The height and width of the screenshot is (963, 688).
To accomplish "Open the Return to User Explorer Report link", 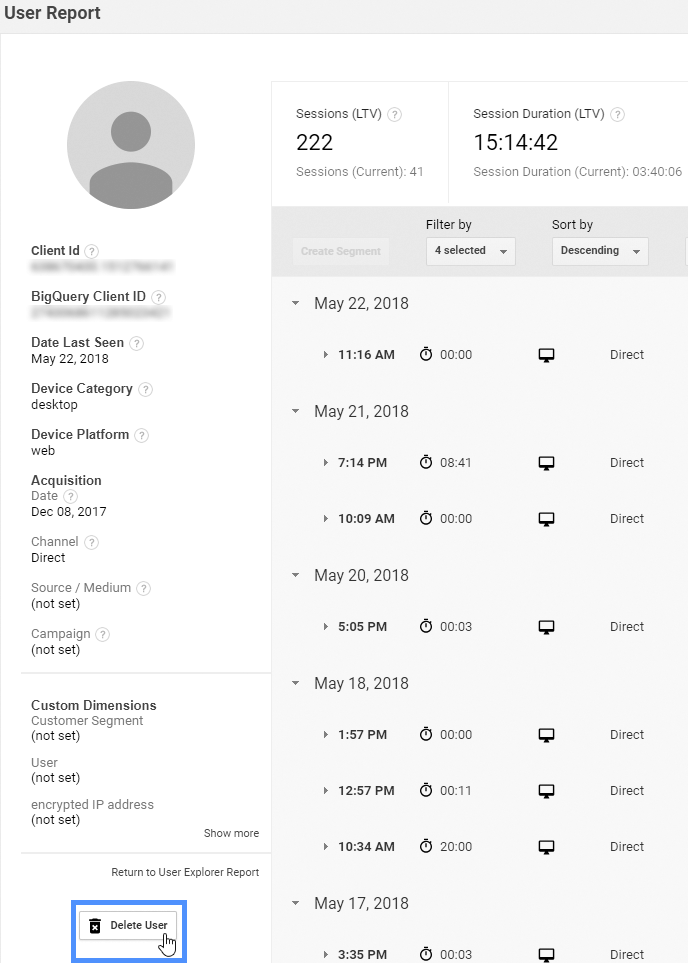I will tap(185, 872).
